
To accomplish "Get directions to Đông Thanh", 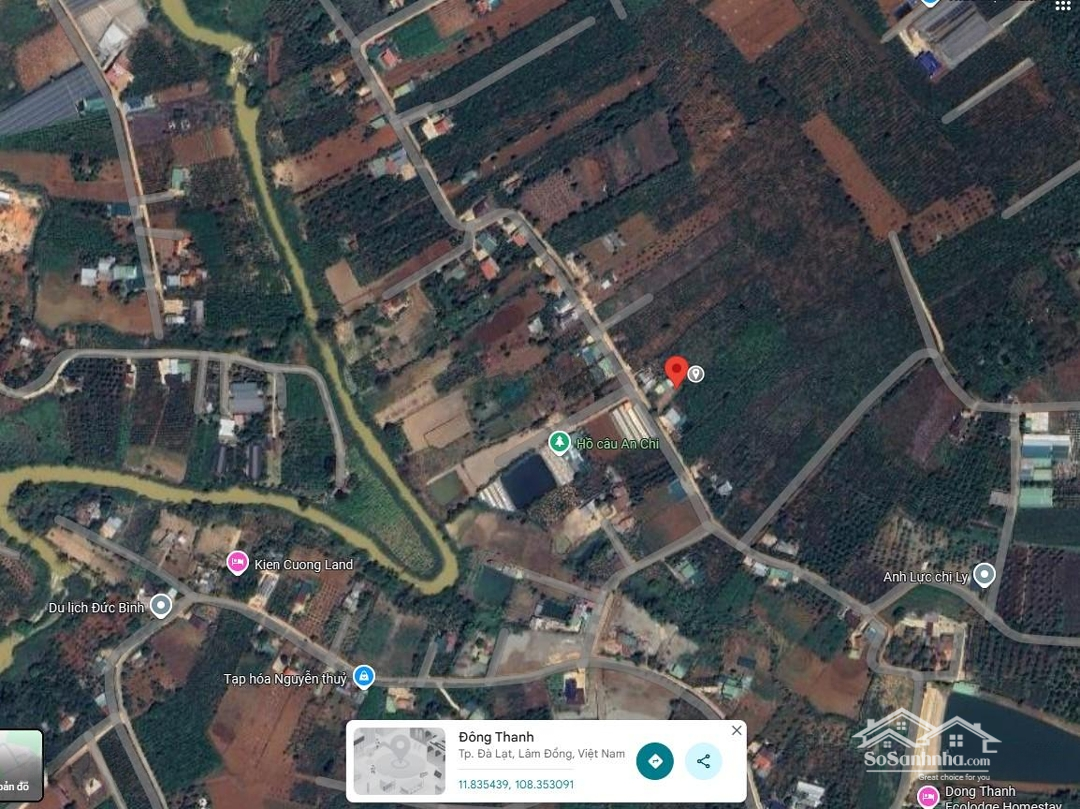I will point(655,761).
